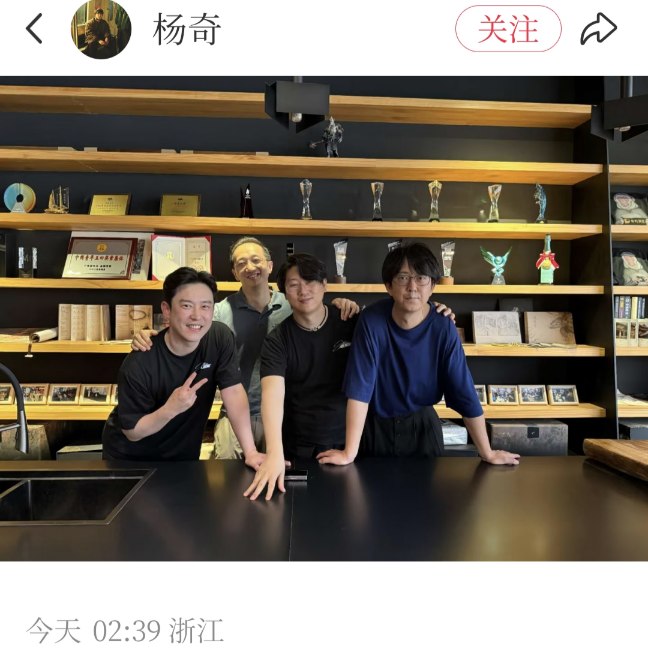Share this post

coord(598,29)
